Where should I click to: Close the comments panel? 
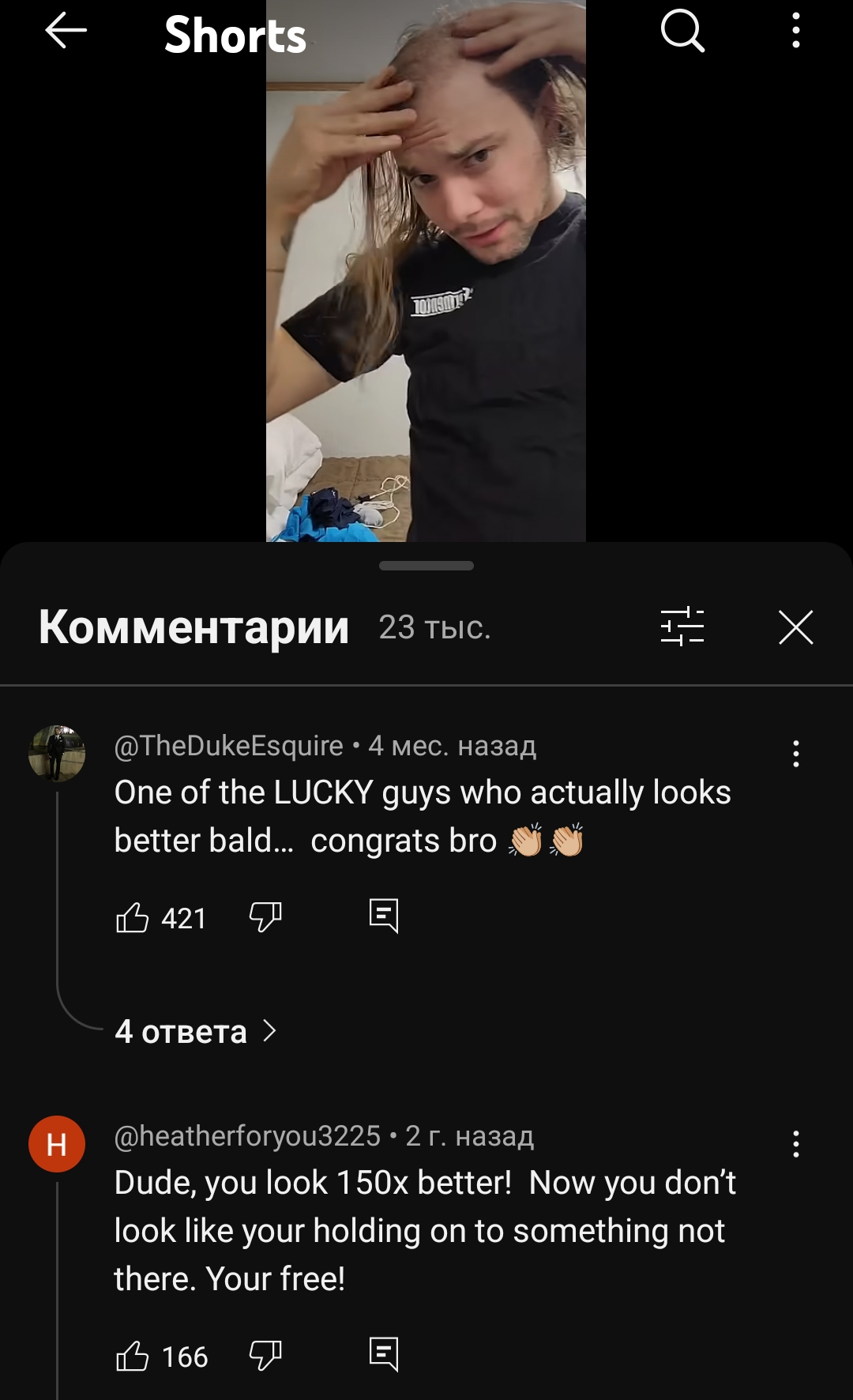(x=796, y=627)
